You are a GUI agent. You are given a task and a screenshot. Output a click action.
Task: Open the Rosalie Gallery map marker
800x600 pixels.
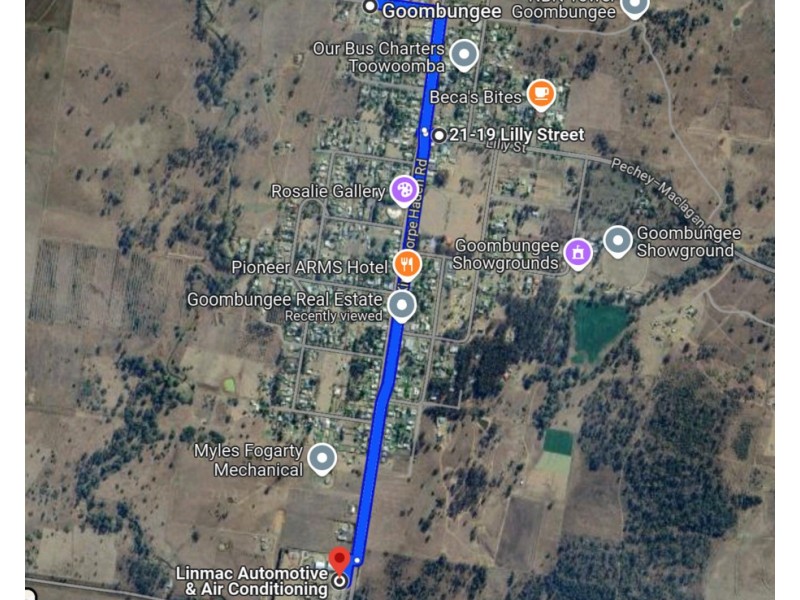point(404,189)
